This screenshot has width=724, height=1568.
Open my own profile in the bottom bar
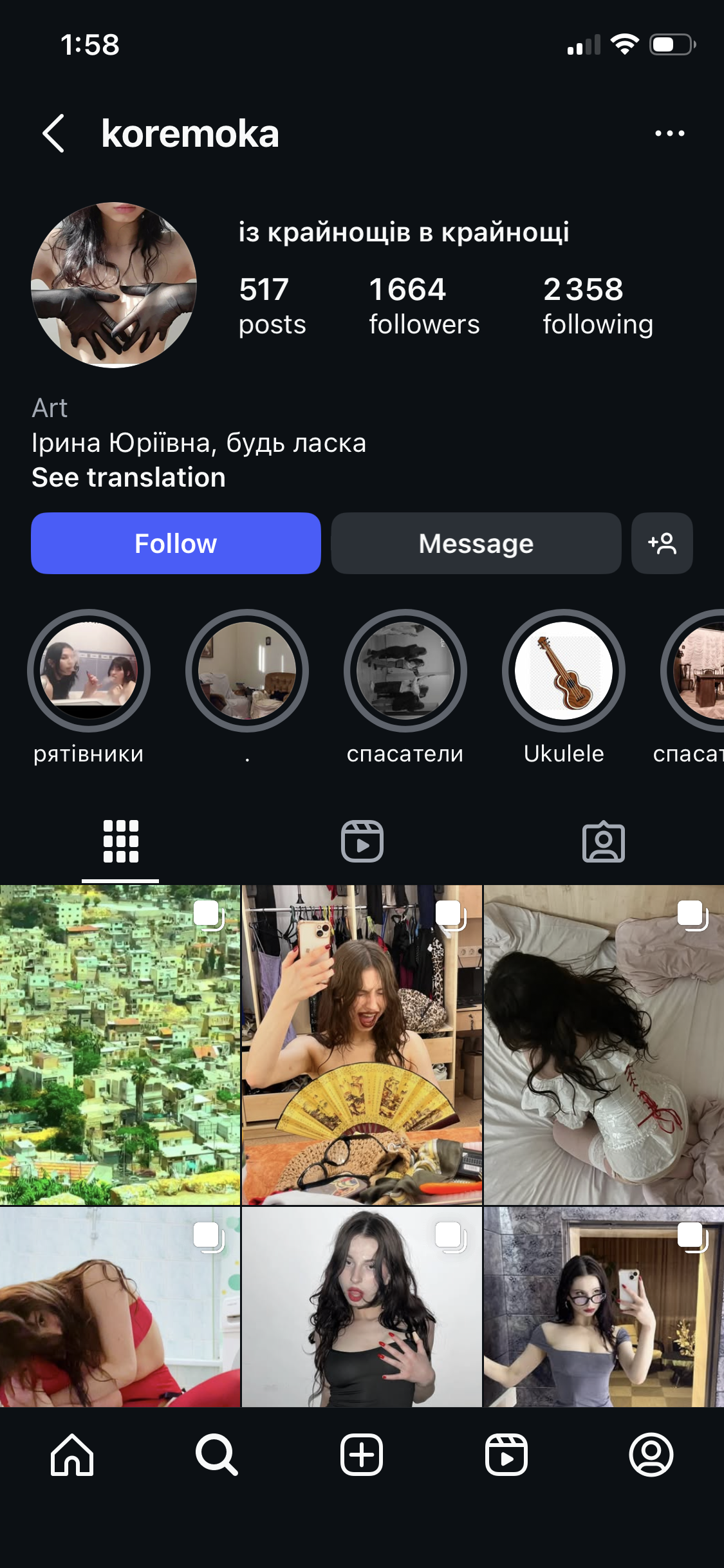click(651, 1455)
